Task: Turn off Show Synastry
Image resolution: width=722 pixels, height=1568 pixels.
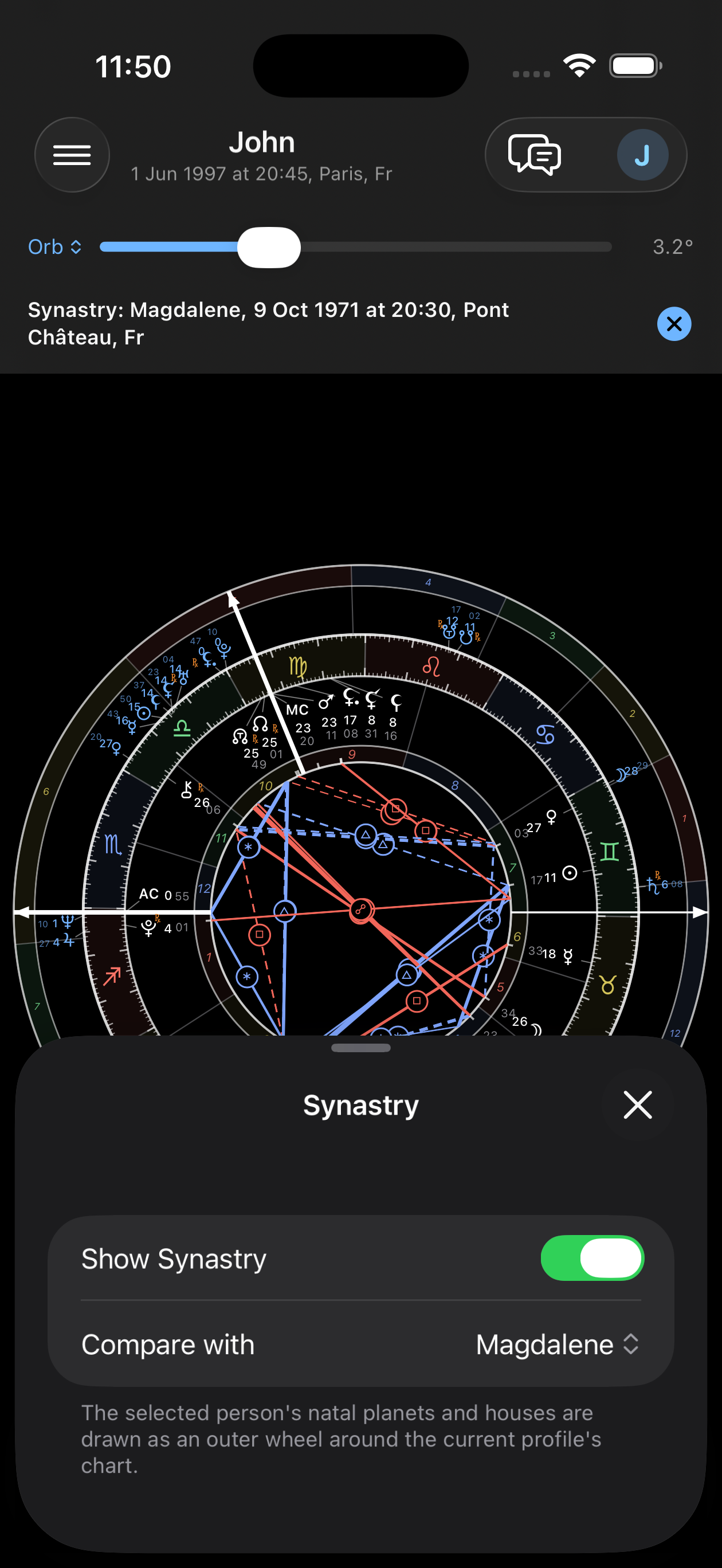Action: click(x=592, y=1258)
